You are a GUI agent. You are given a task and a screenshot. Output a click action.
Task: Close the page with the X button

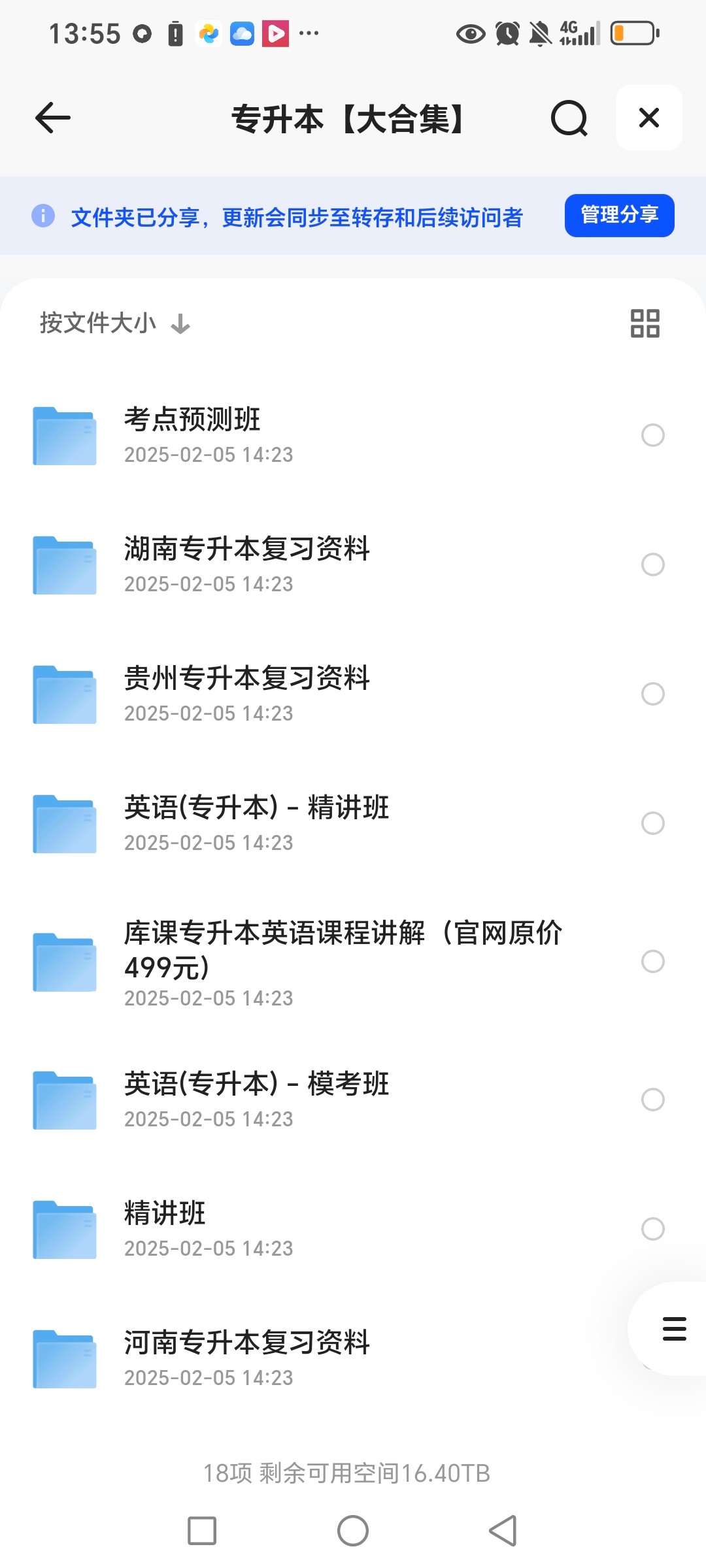coord(648,118)
